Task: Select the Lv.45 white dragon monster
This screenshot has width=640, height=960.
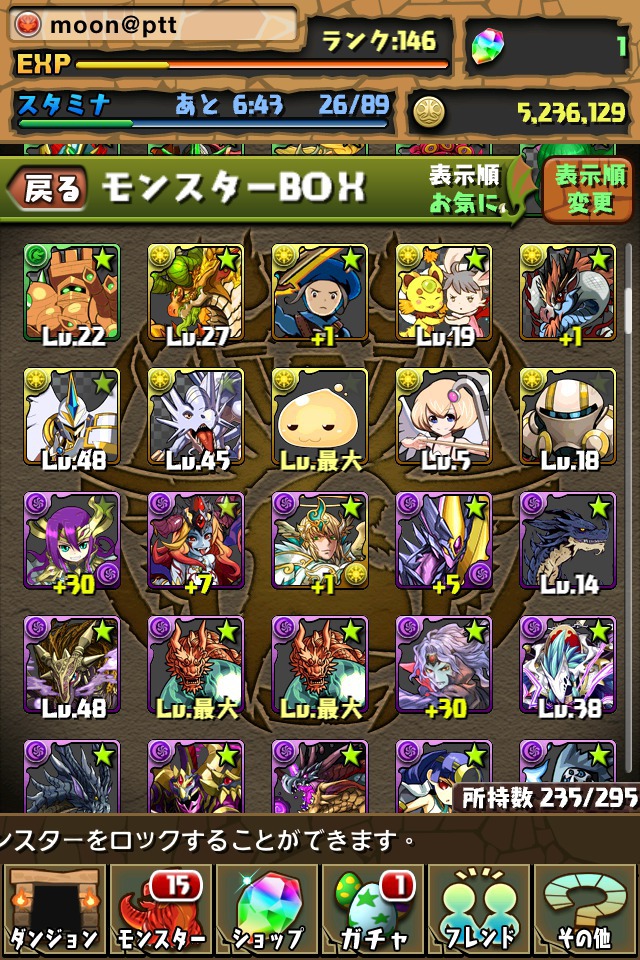Action: [x=196, y=416]
